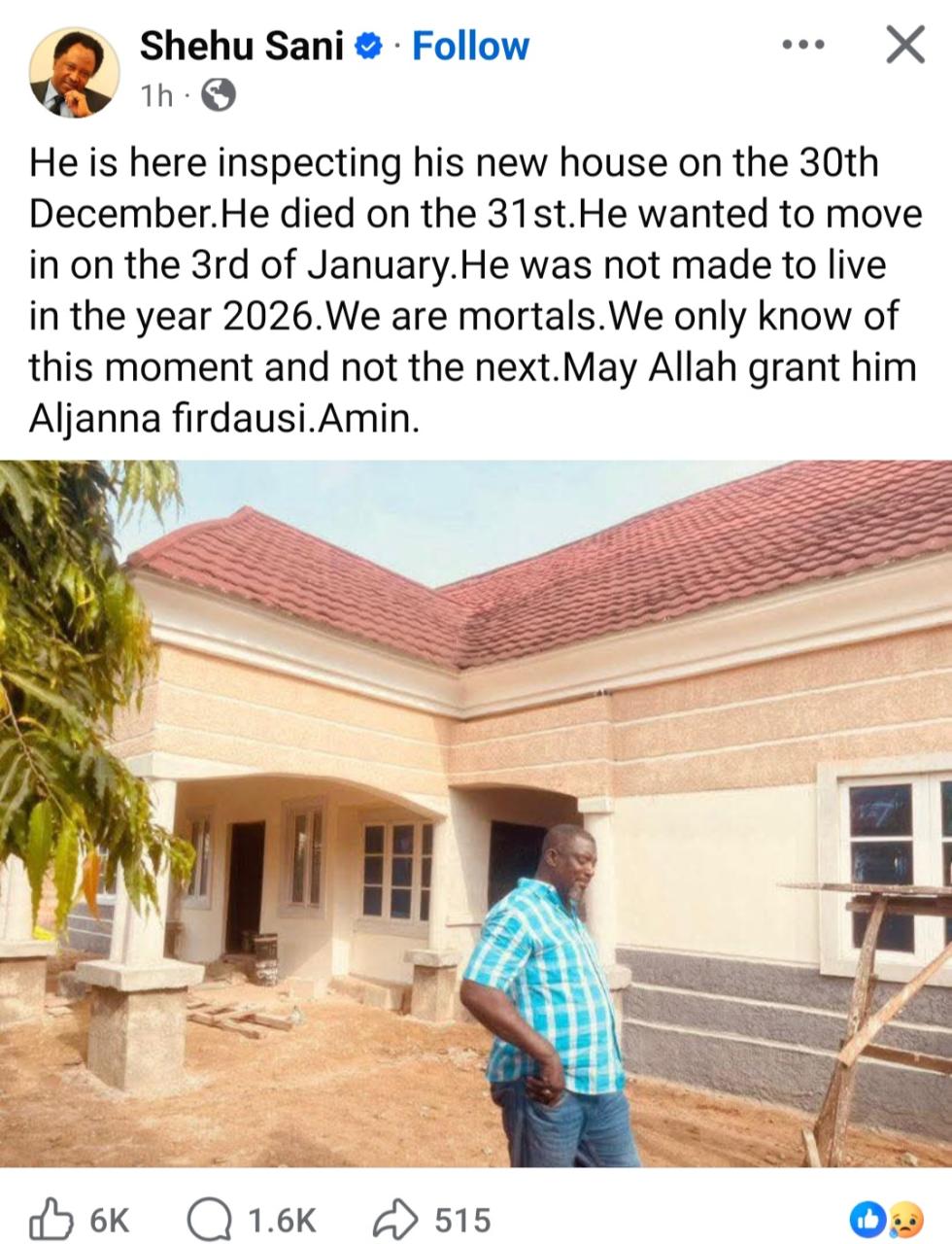952x1244 pixels.
Task: Open Shehu Sani's profile picture
Action: coord(75,70)
